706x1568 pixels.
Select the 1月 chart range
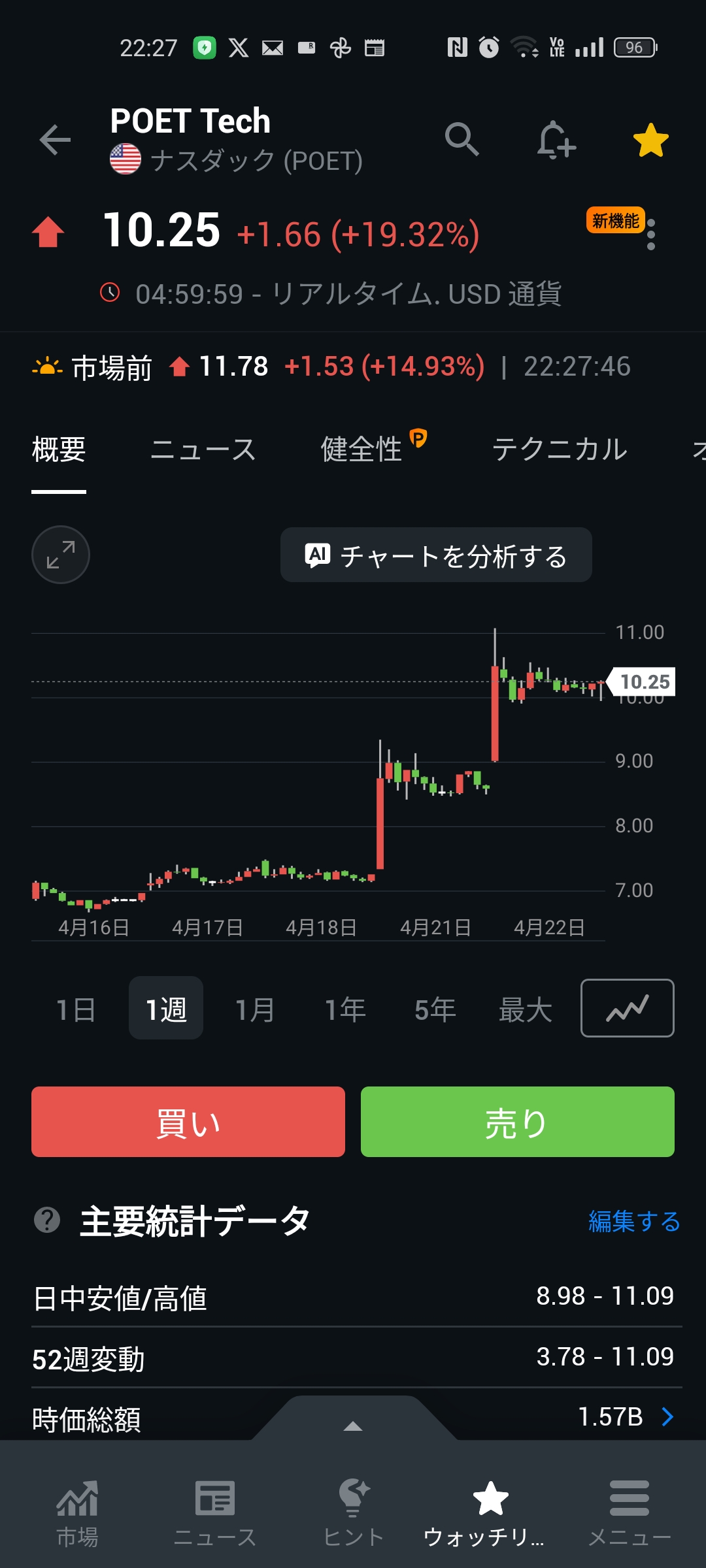point(255,1009)
